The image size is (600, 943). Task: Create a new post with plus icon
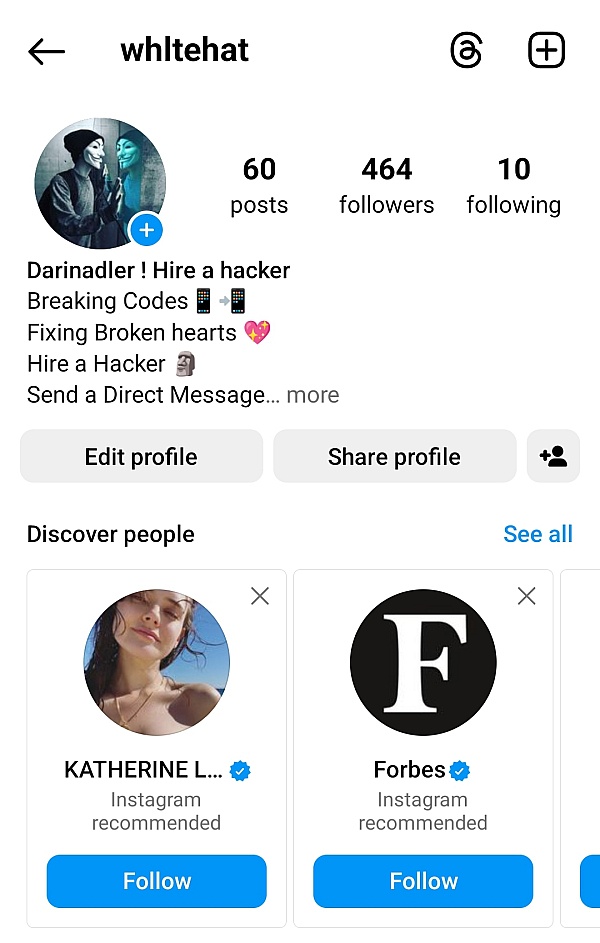click(x=546, y=50)
